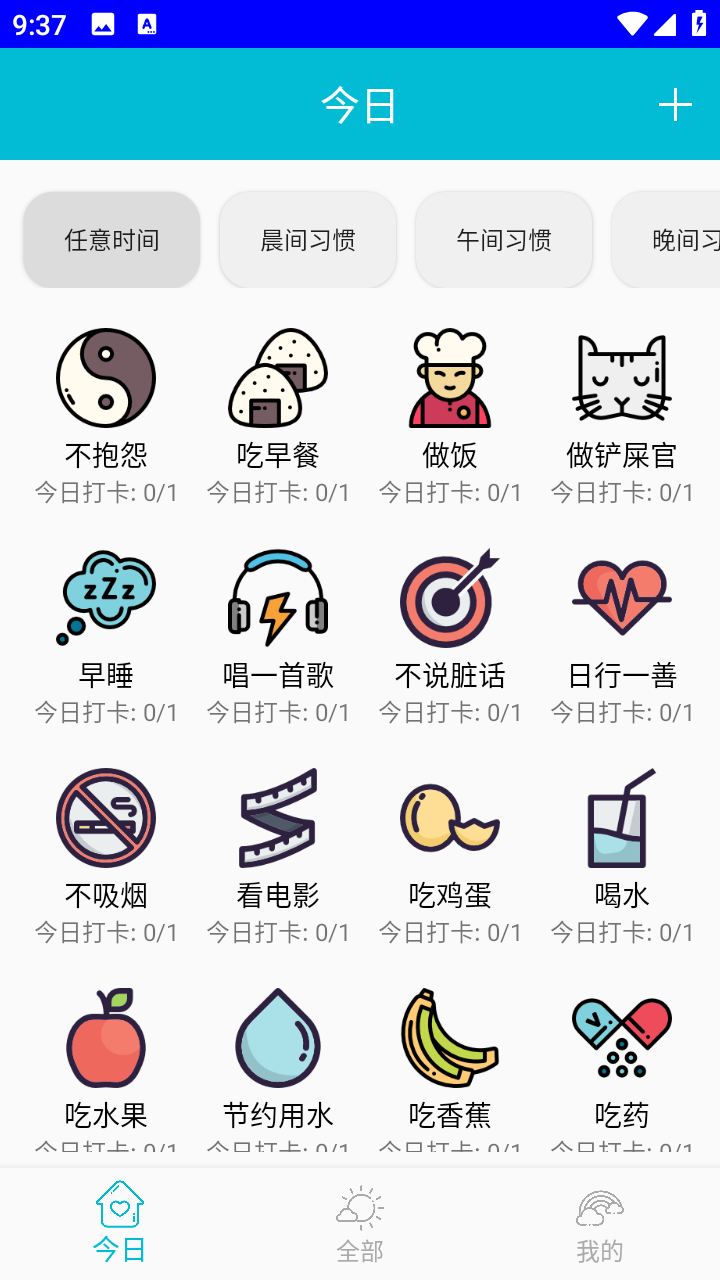Check in the 做铲屎官 habit
720x1280 pixels.
click(x=622, y=378)
